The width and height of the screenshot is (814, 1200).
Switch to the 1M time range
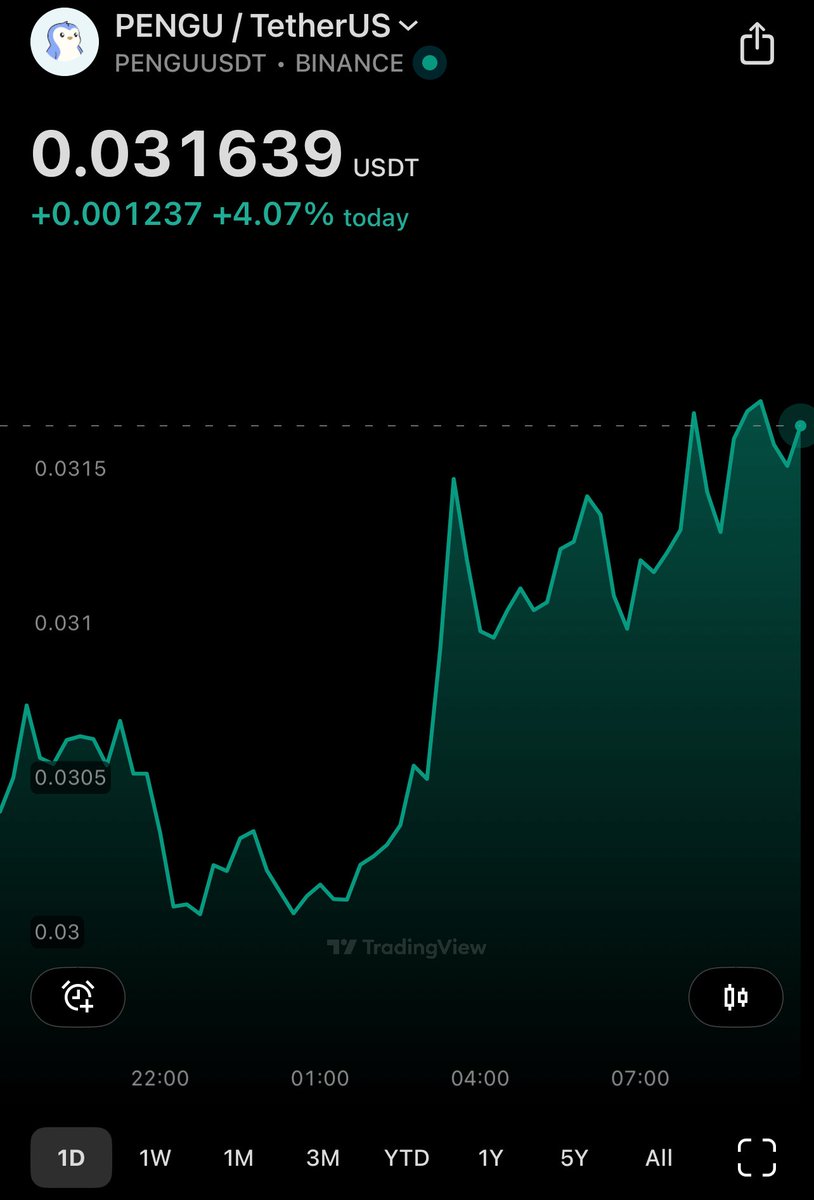pyautogui.click(x=238, y=1158)
